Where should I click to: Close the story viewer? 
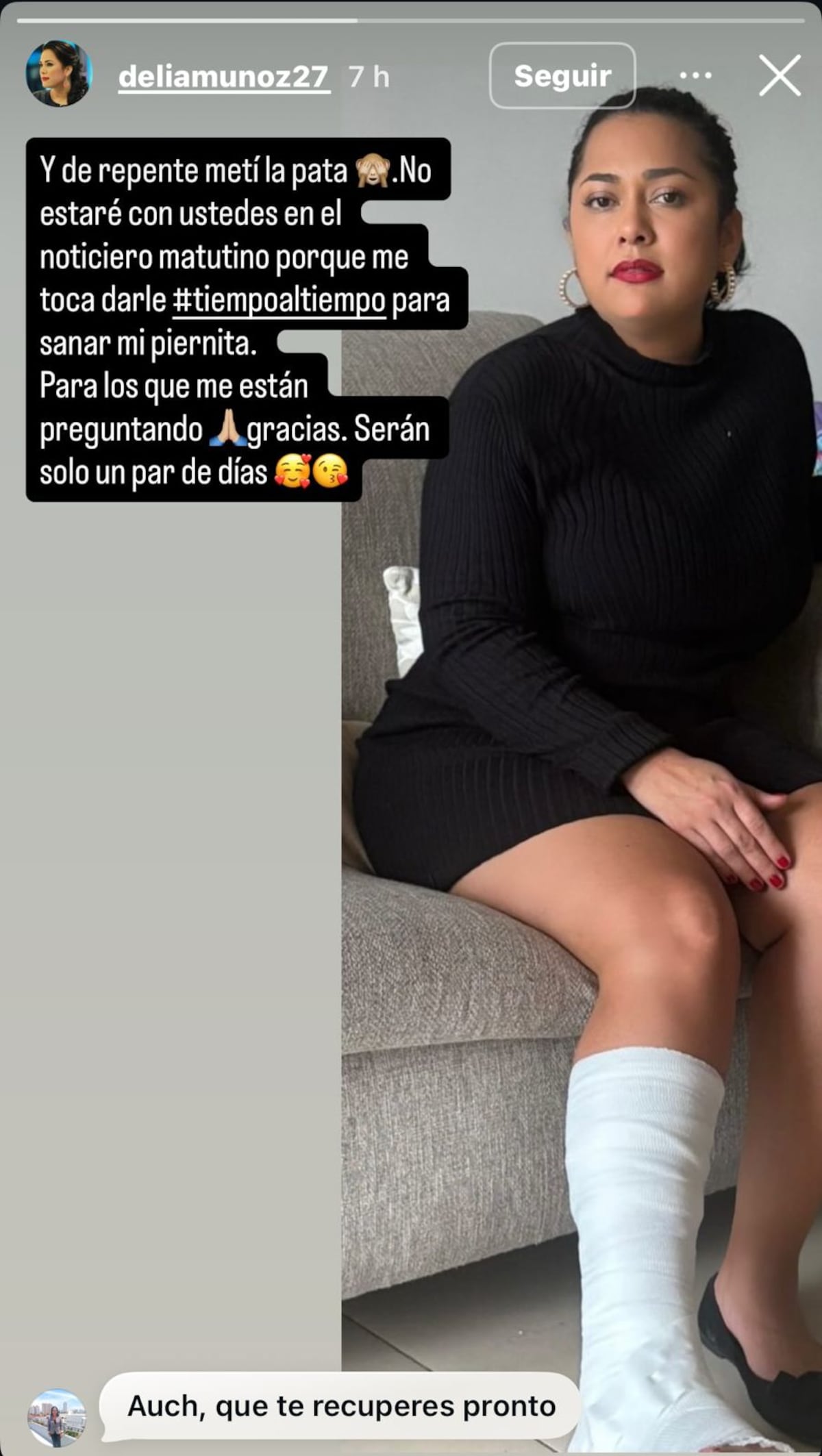coord(780,75)
